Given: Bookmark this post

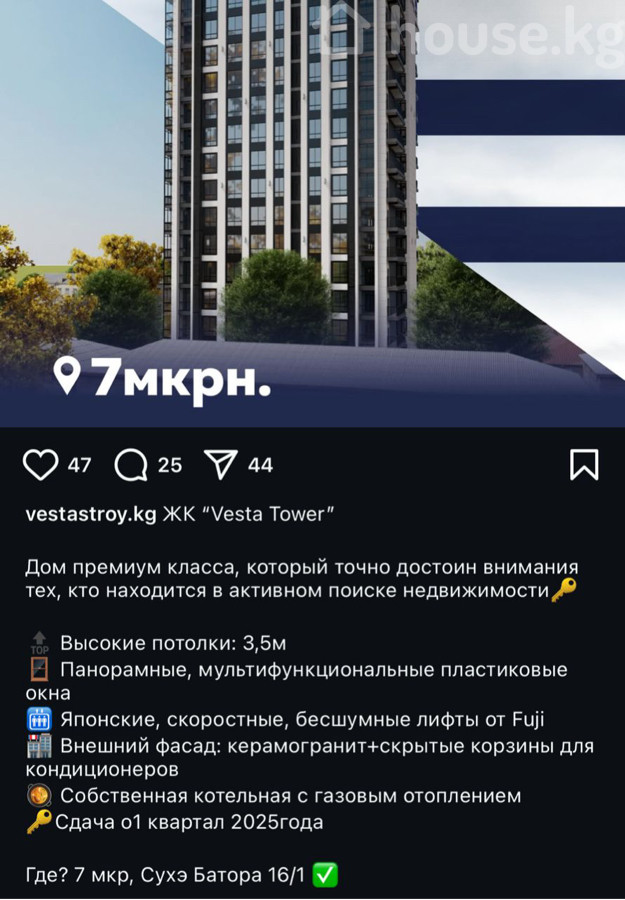Looking at the screenshot, I should tap(584, 465).
